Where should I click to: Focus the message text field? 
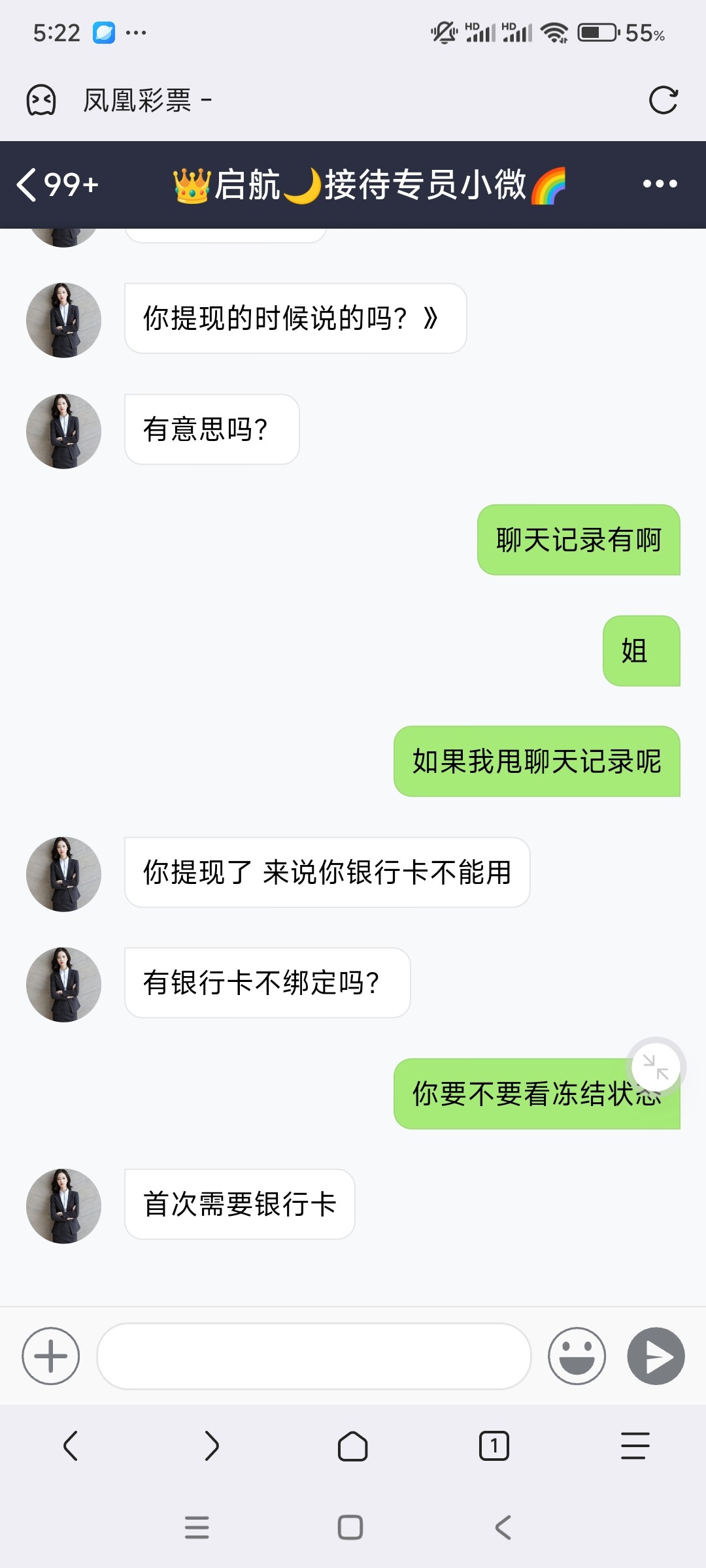[x=314, y=1356]
